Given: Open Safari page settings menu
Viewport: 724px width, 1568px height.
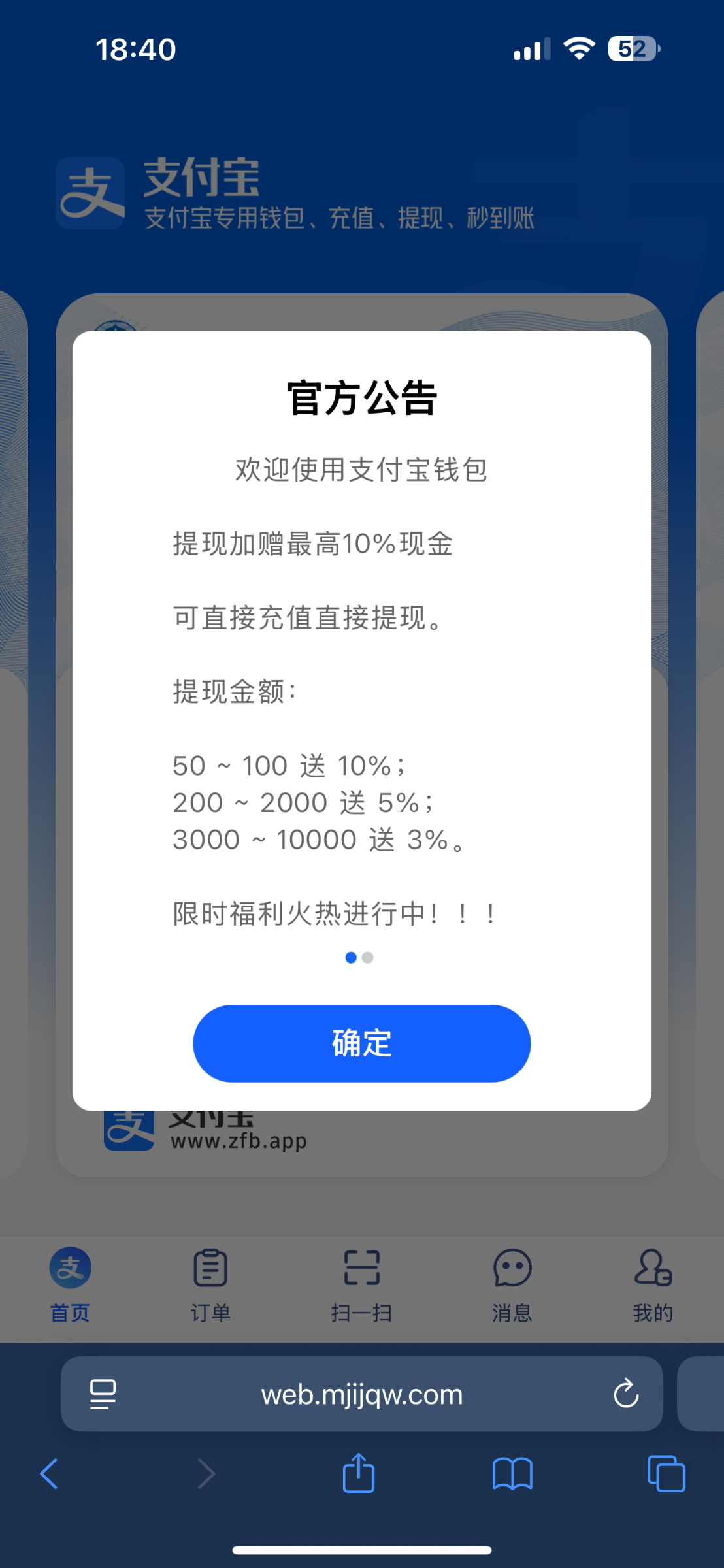Looking at the screenshot, I should point(103,1394).
